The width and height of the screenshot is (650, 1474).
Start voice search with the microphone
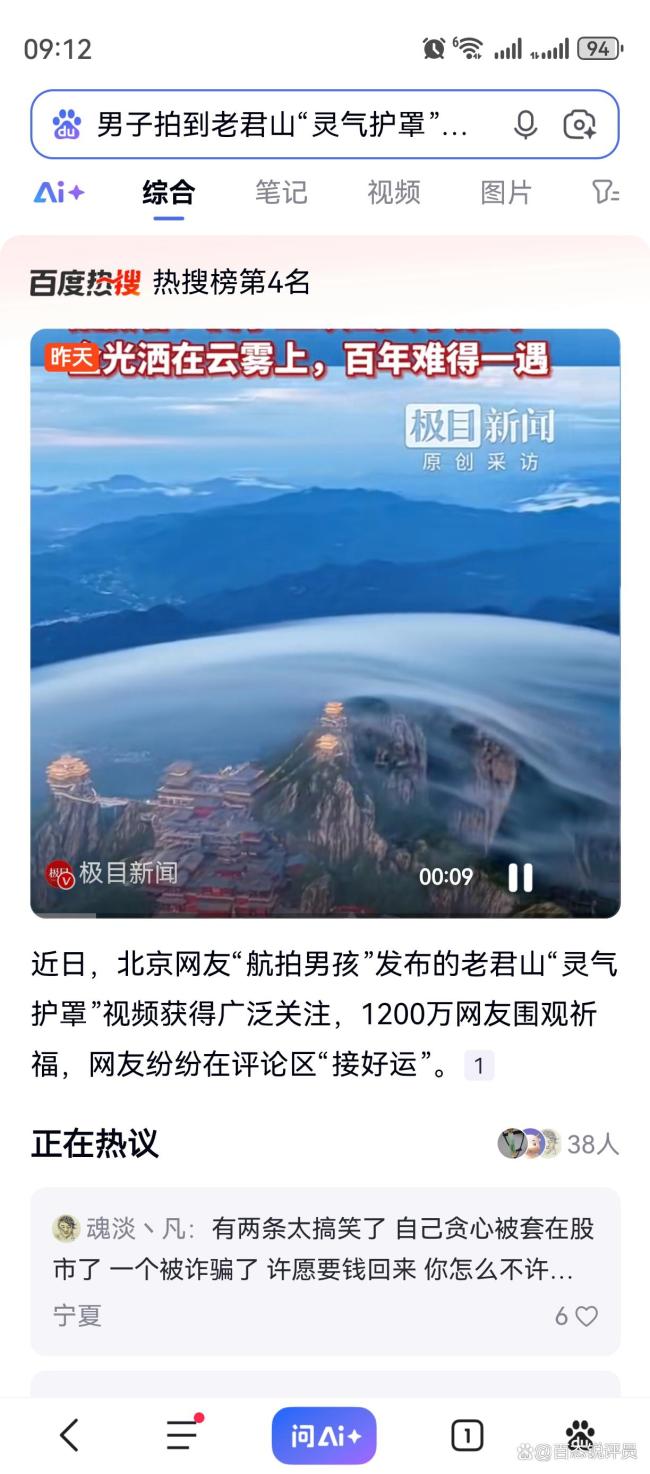click(x=525, y=125)
